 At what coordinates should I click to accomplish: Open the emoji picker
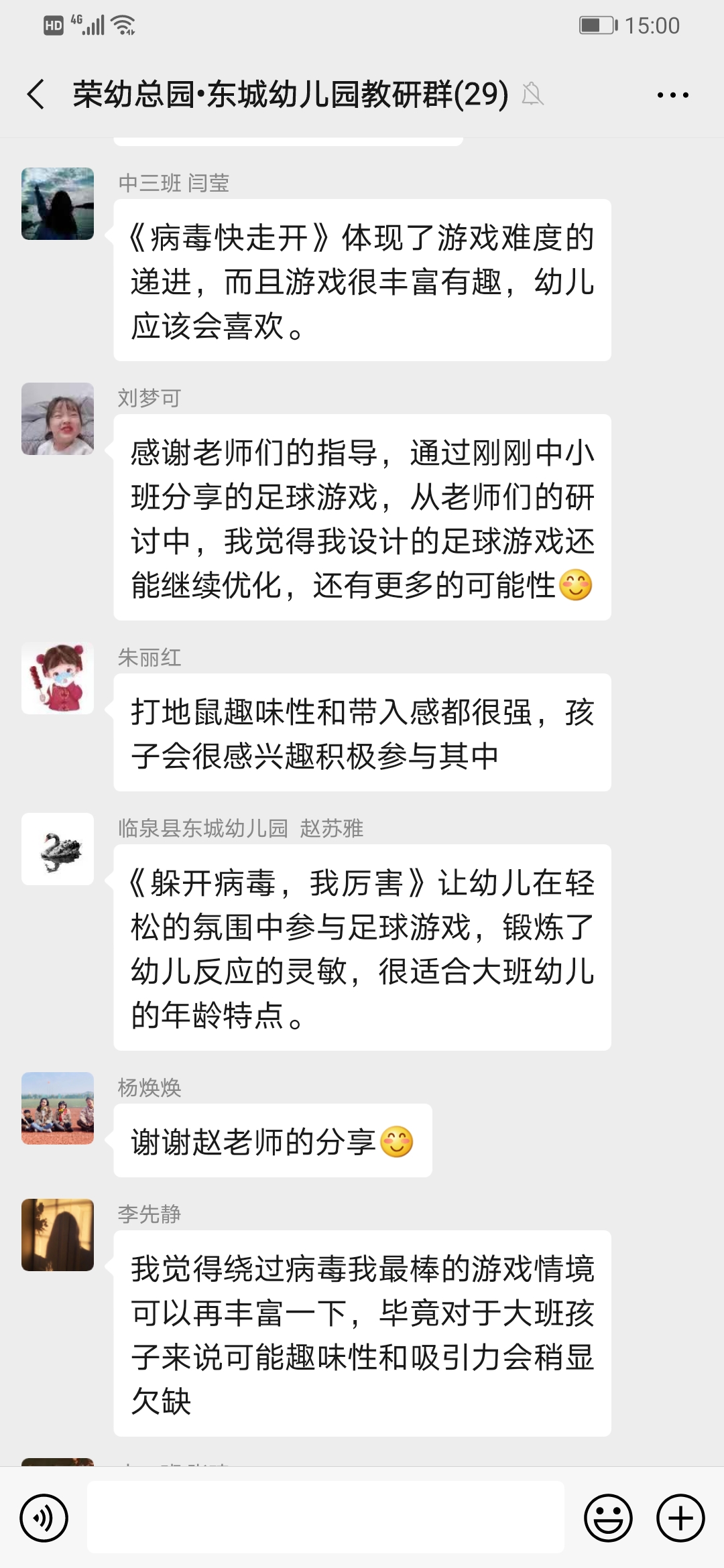click(608, 1518)
